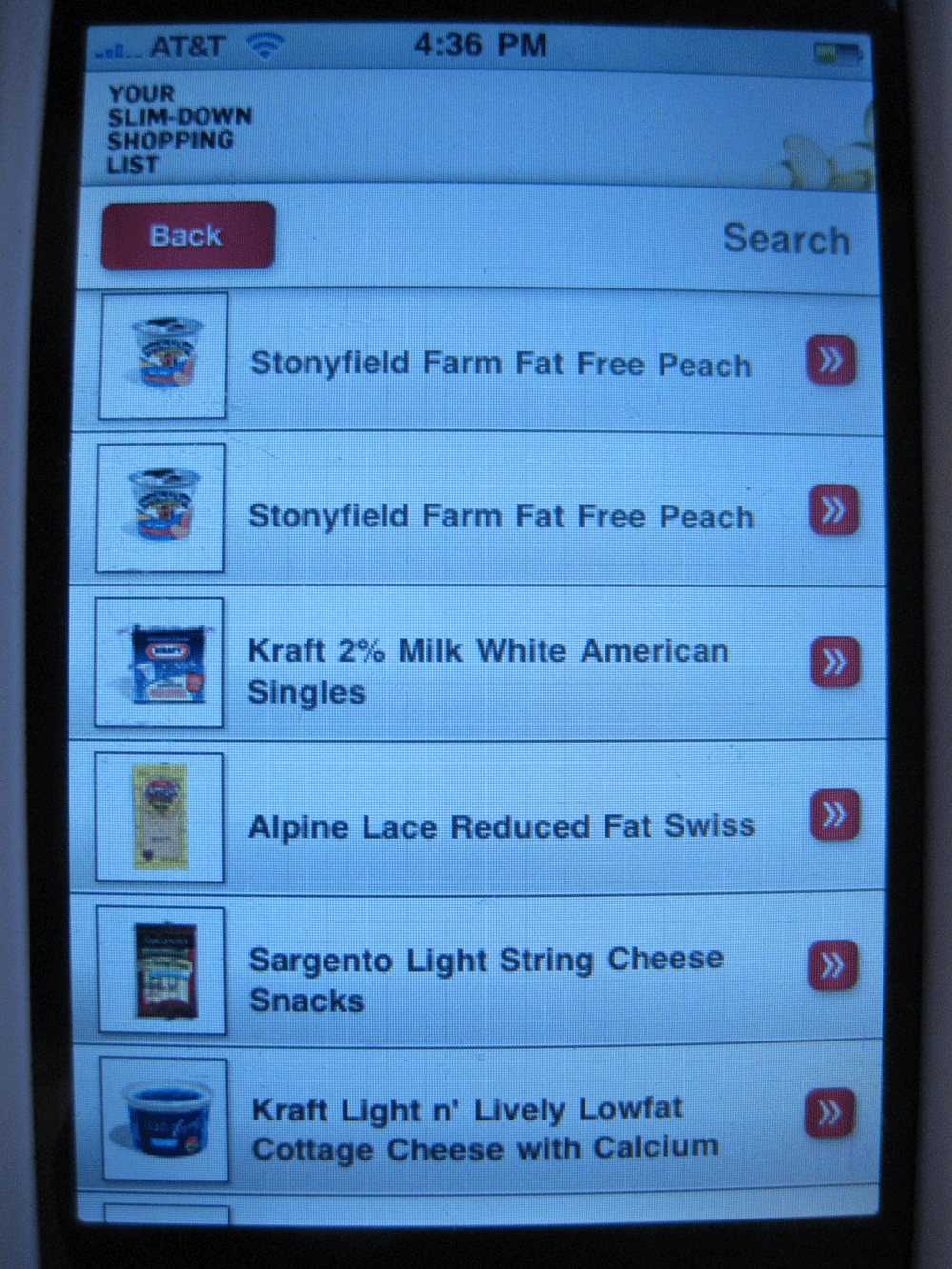Go back using the red Back button

point(188,235)
